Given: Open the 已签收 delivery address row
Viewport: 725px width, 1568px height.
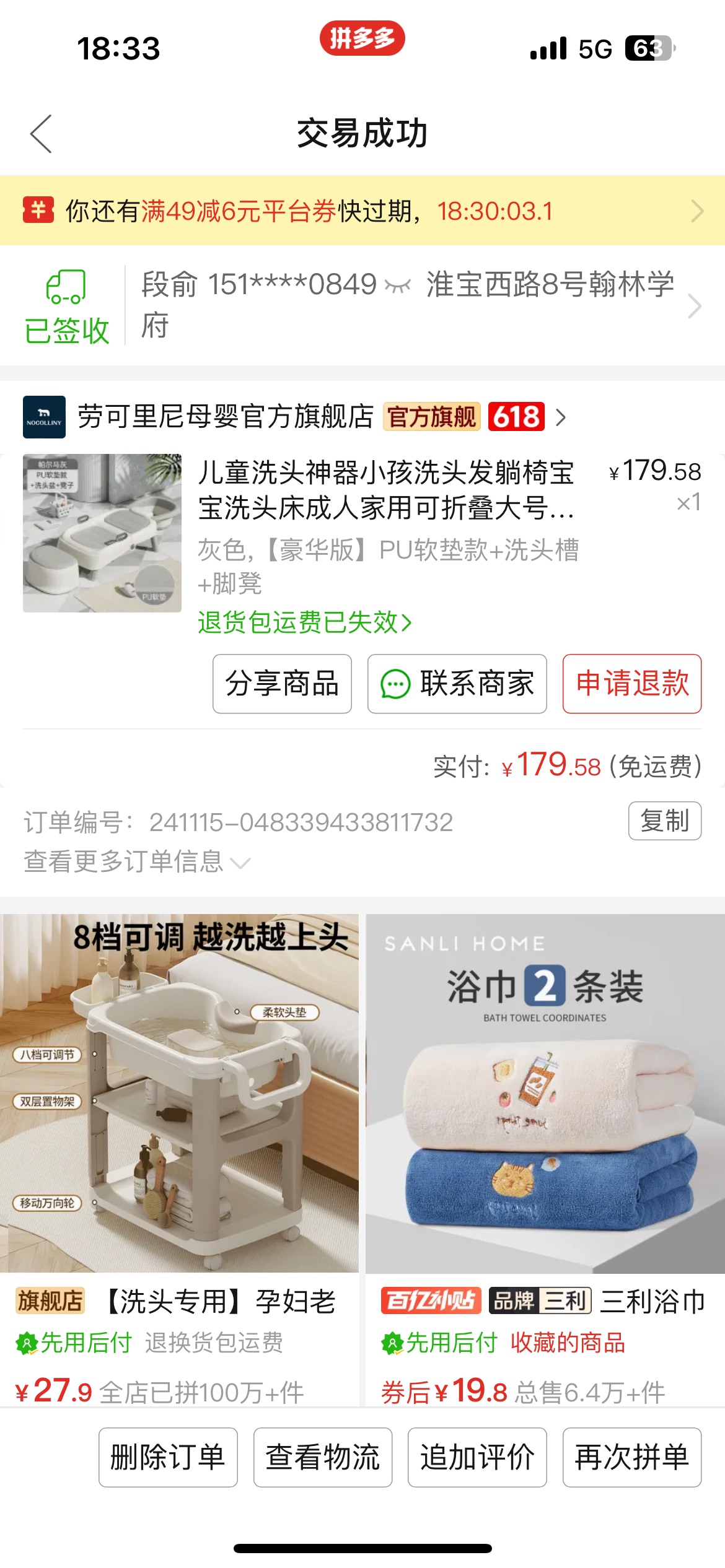Looking at the screenshot, I should pos(362,305).
